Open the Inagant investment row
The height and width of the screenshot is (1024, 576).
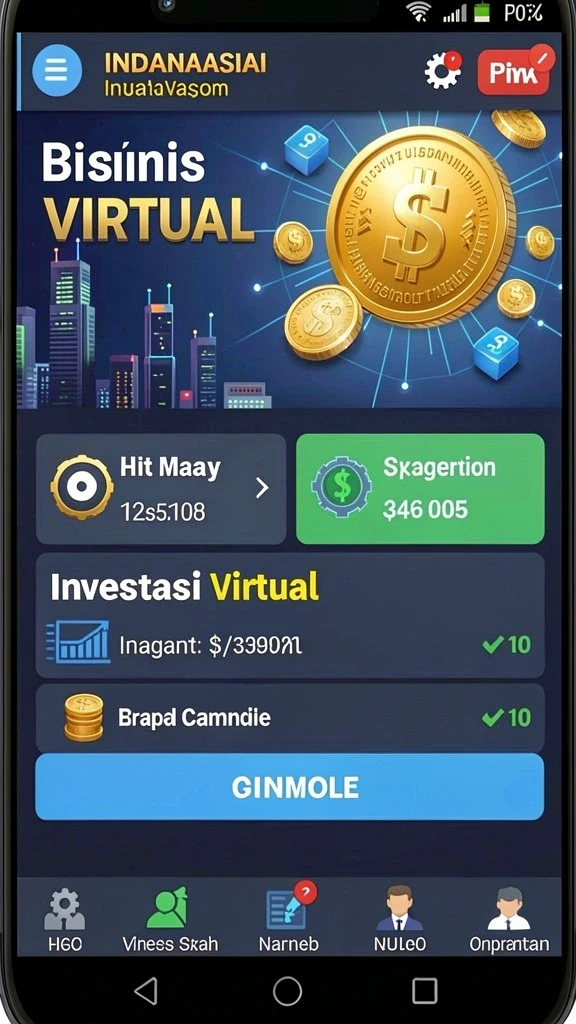point(289,645)
